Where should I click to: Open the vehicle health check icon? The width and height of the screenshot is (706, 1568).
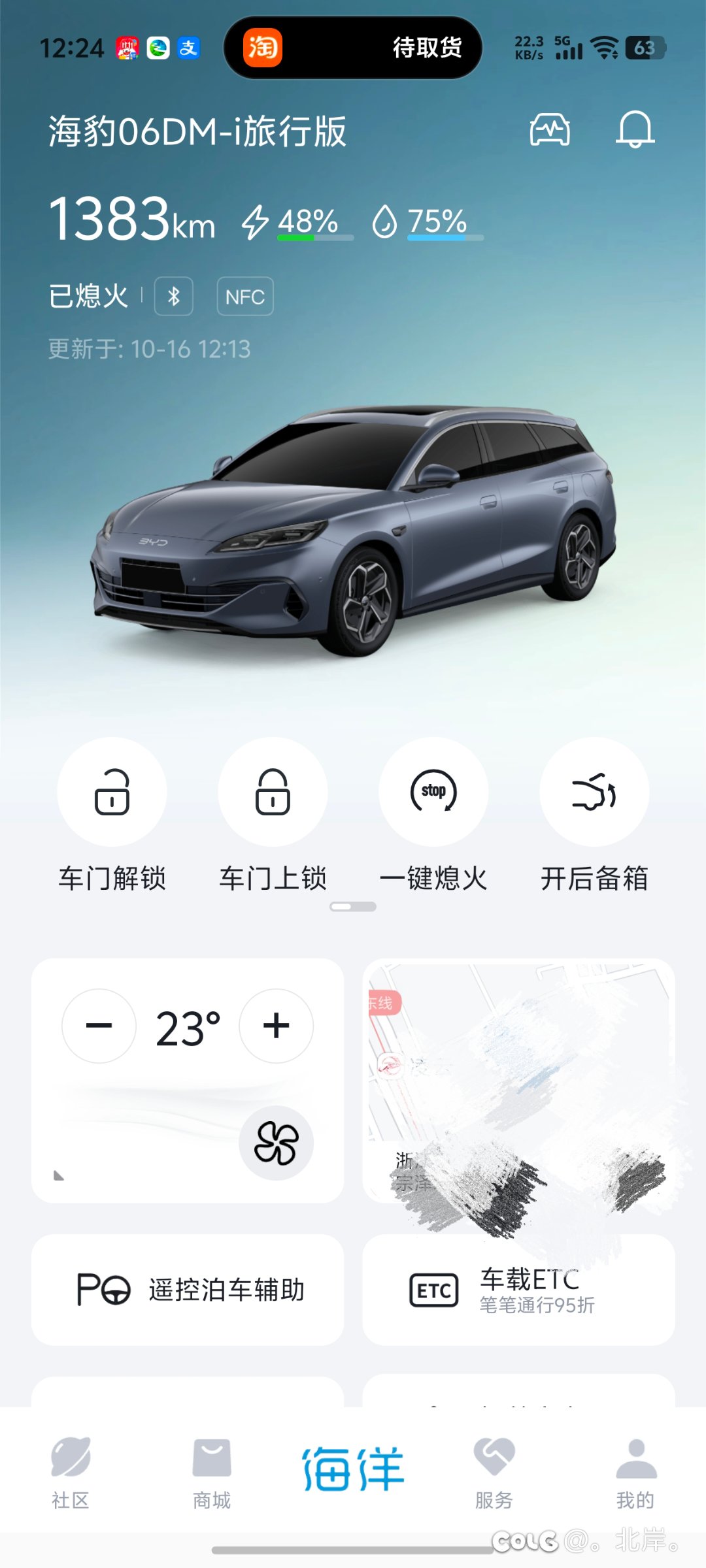(550, 129)
